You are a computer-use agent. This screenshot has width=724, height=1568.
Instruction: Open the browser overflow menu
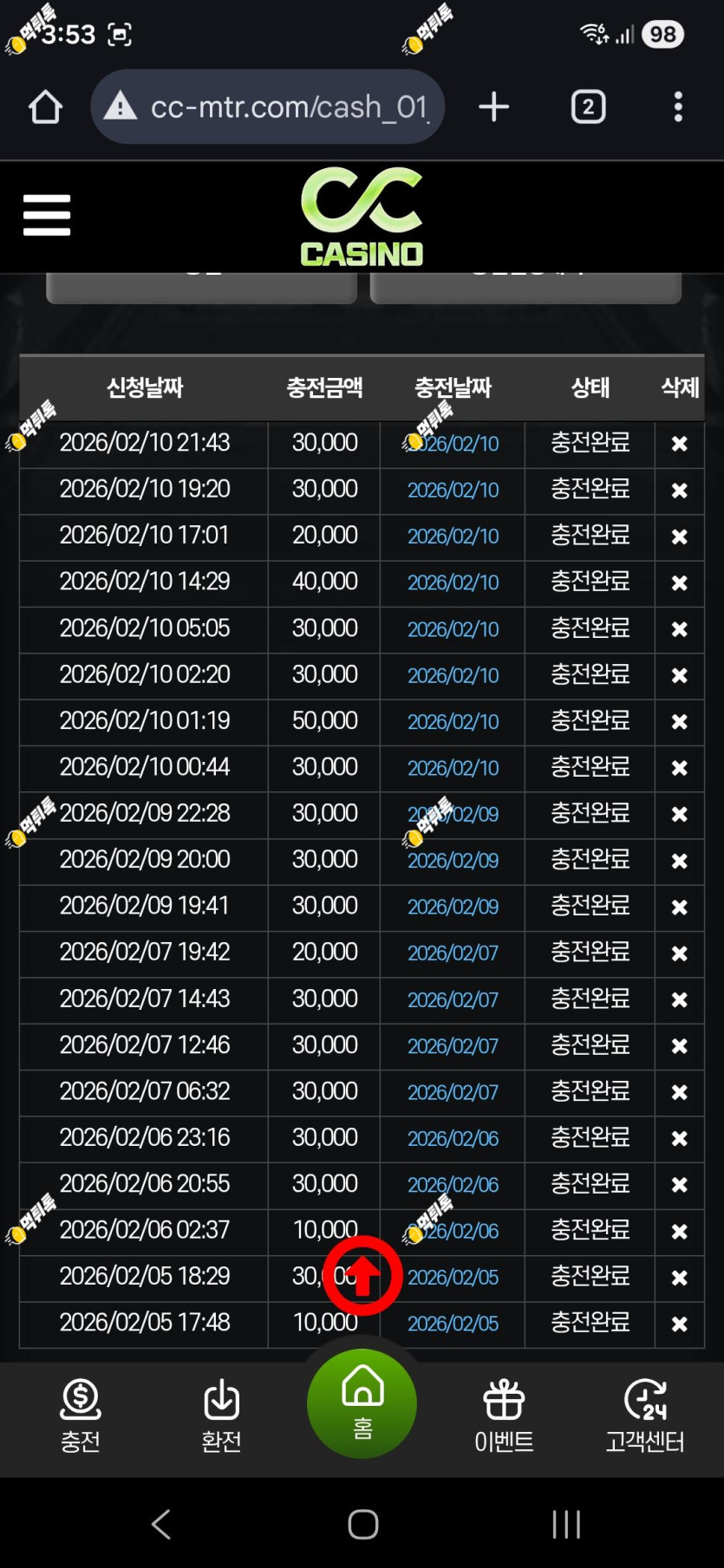click(x=678, y=107)
